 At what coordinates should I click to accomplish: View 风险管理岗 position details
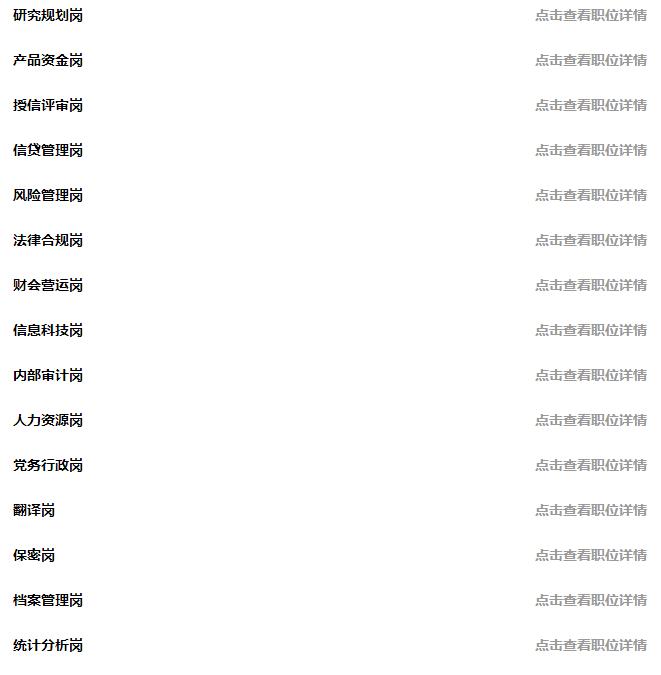590,195
